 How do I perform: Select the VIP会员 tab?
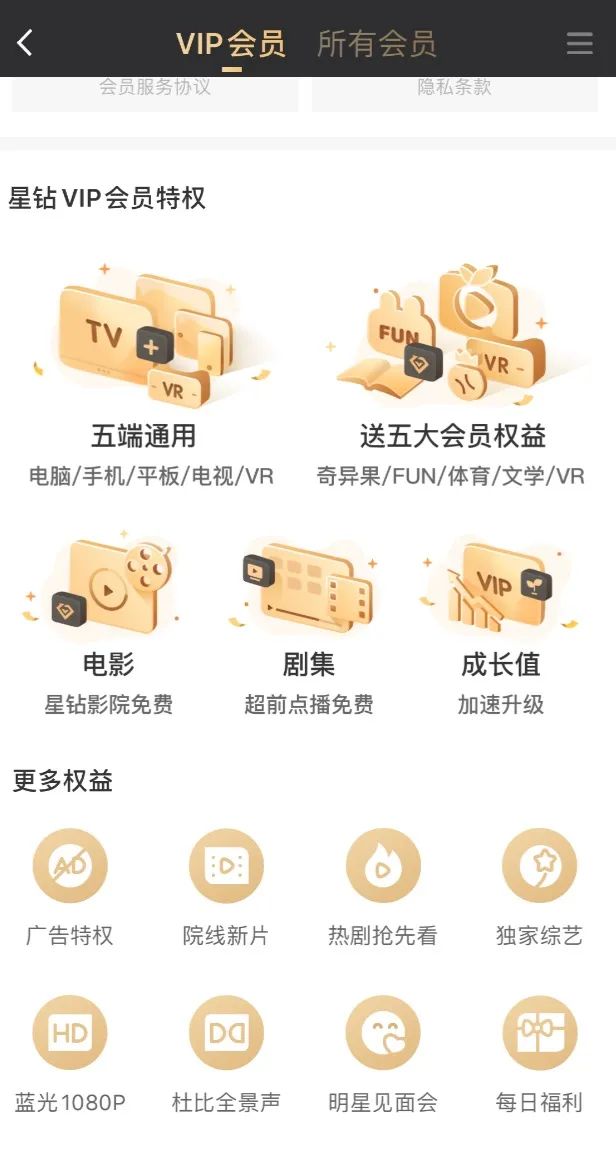coord(231,44)
